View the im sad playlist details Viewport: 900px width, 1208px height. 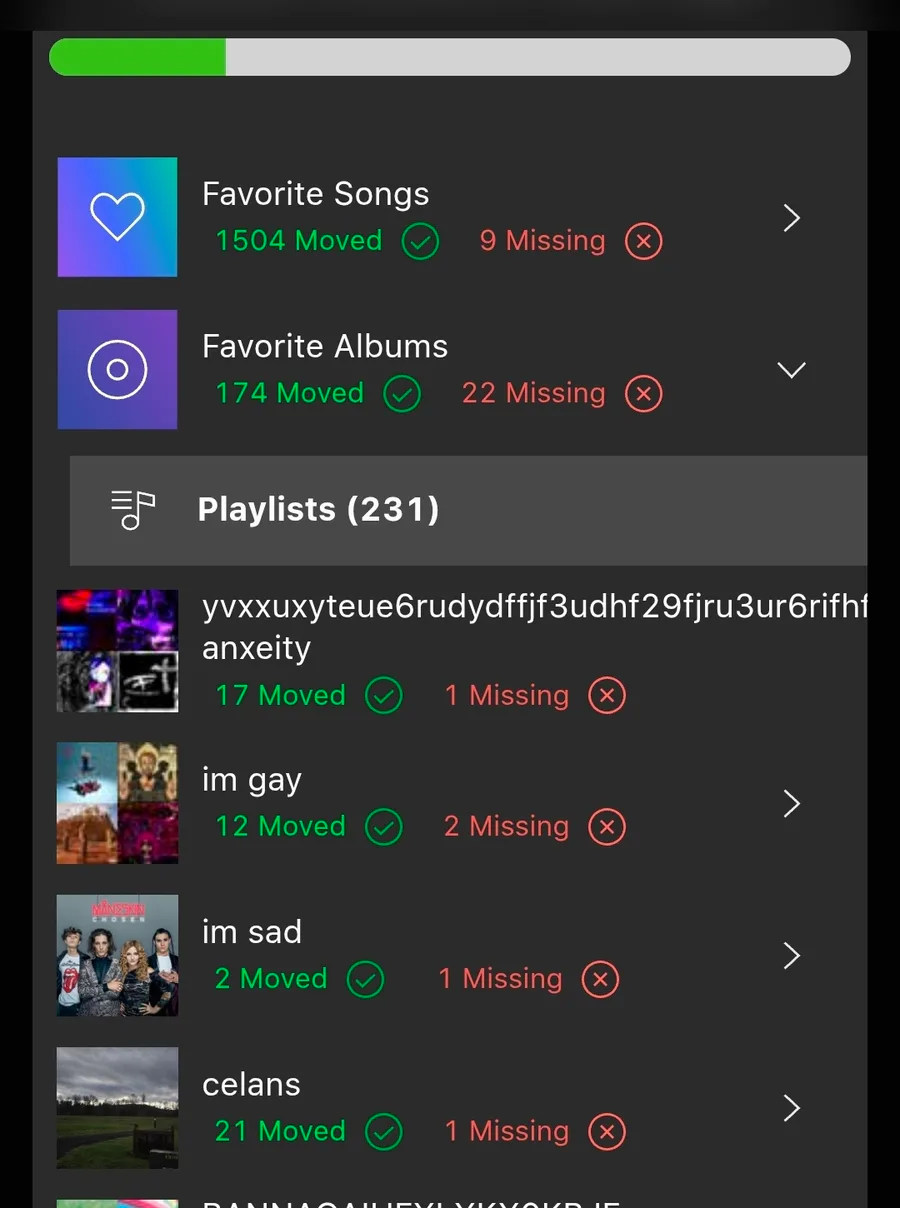pyautogui.click(x=791, y=955)
